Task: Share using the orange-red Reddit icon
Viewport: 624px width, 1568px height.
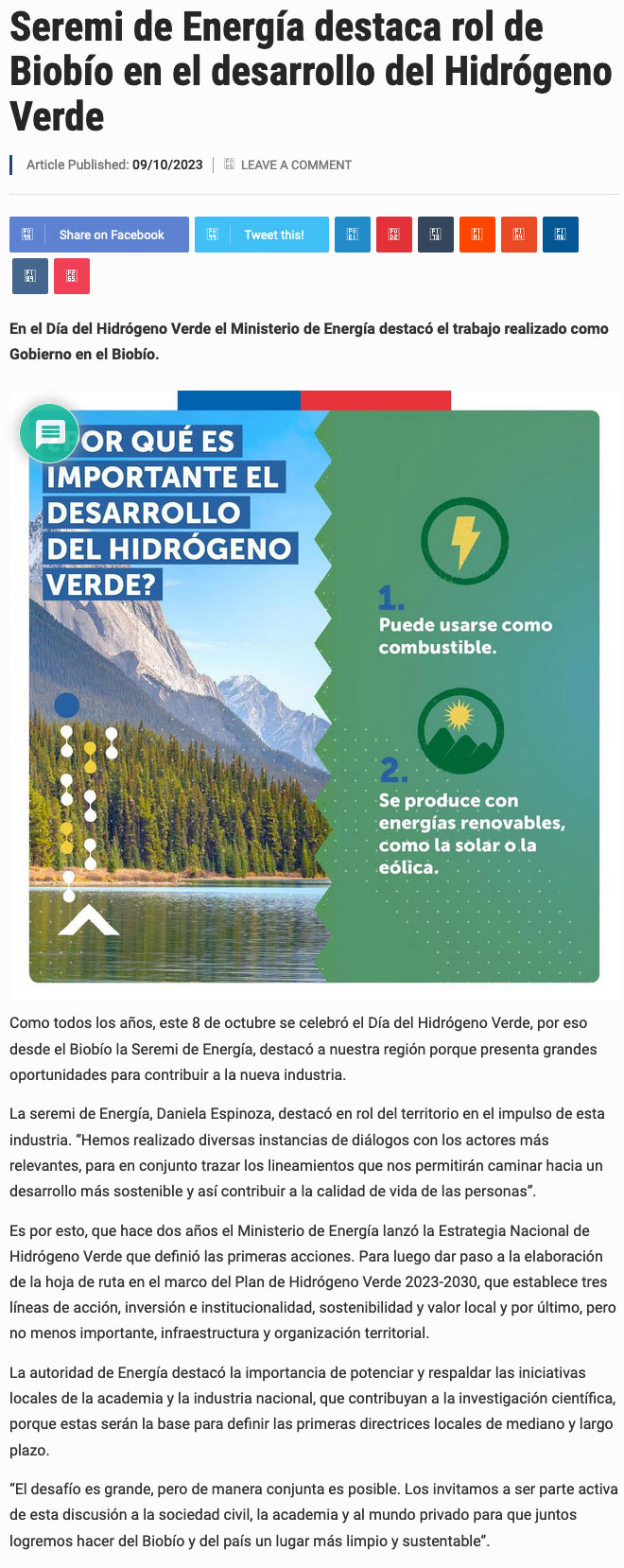Action: 477,235
